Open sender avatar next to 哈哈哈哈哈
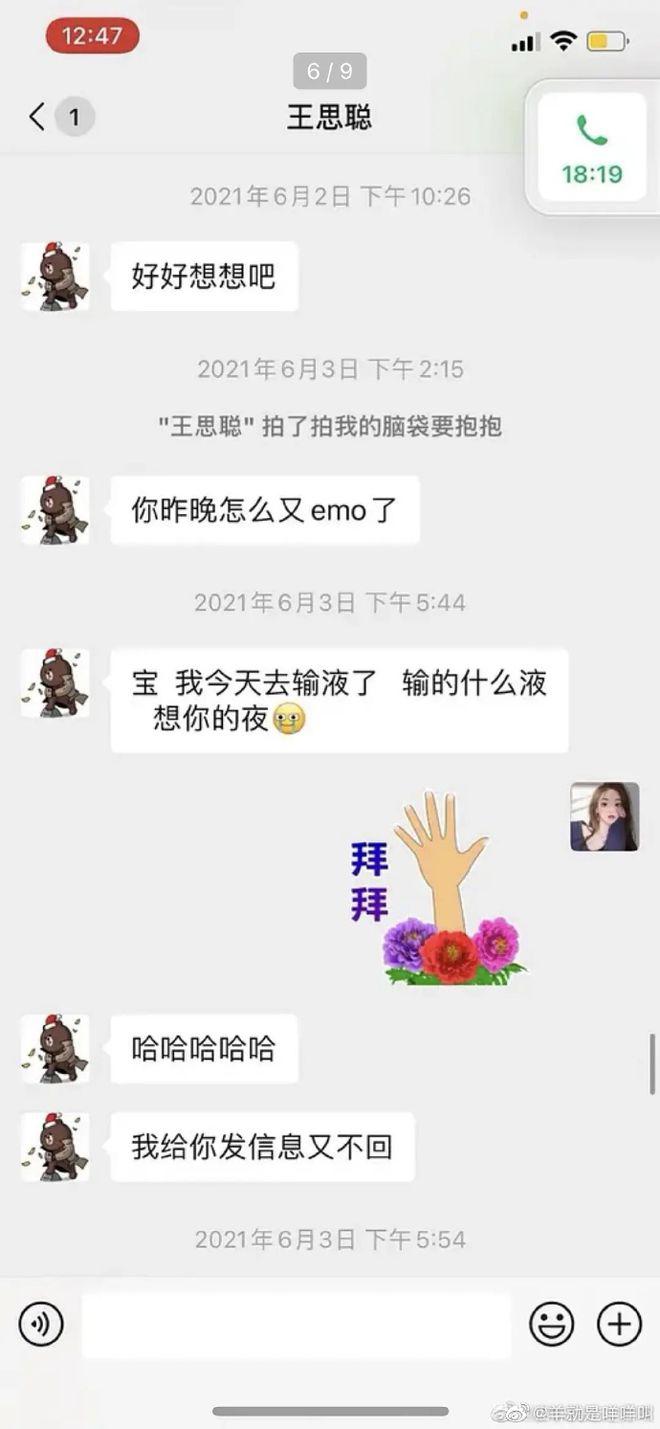 [x=55, y=1048]
